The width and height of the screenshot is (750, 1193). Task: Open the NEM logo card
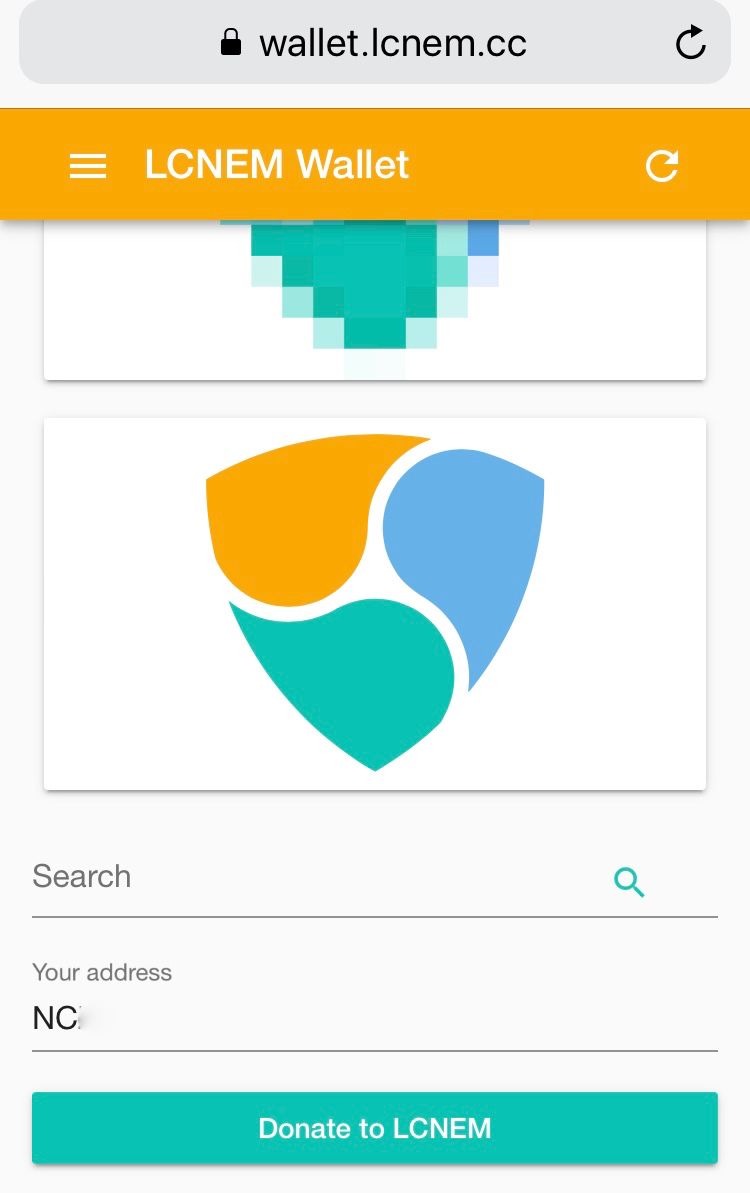[375, 604]
